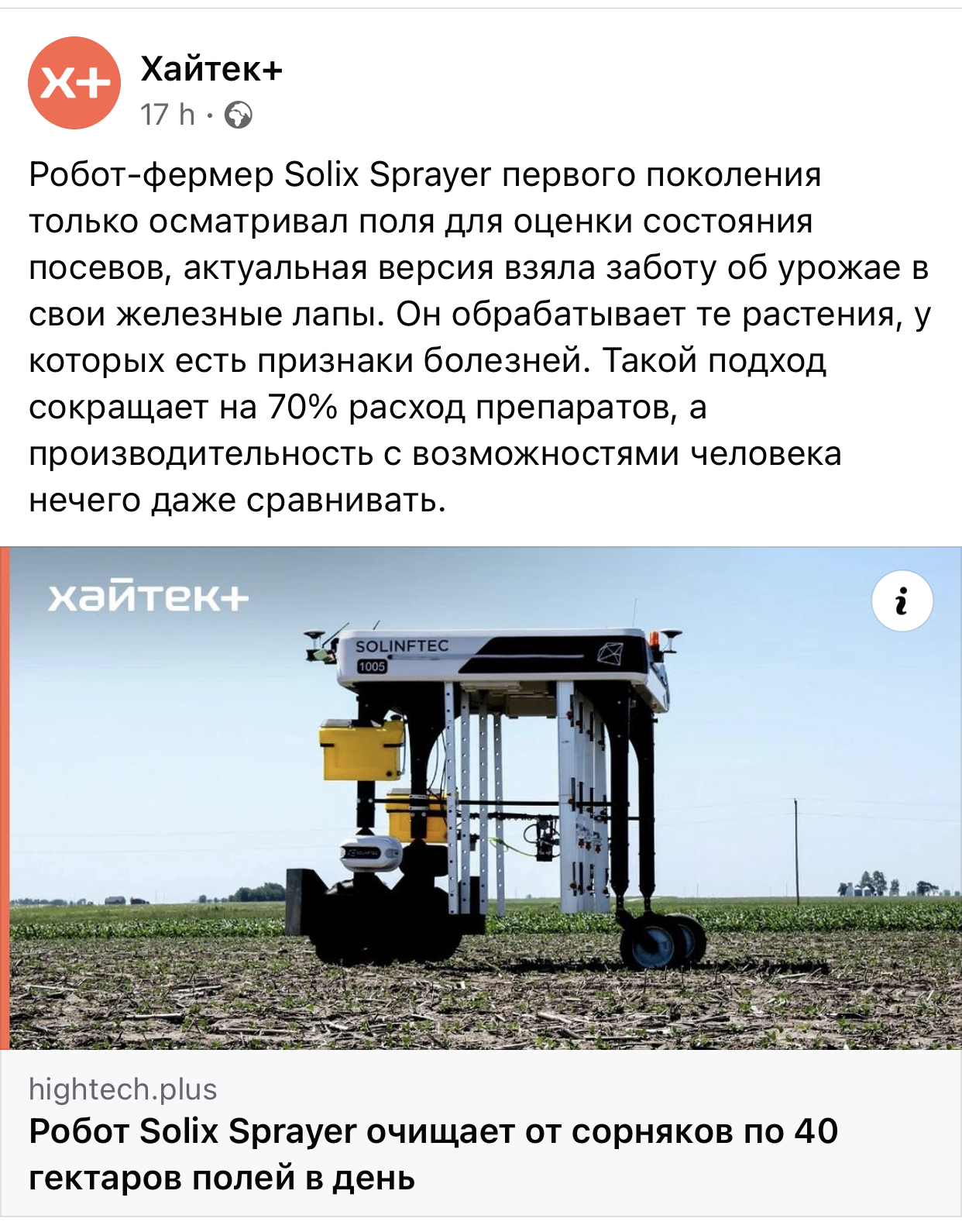This screenshot has height=1232, width=962.
Task: Tap the info icon on the link image
Action: (x=902, y=601)
